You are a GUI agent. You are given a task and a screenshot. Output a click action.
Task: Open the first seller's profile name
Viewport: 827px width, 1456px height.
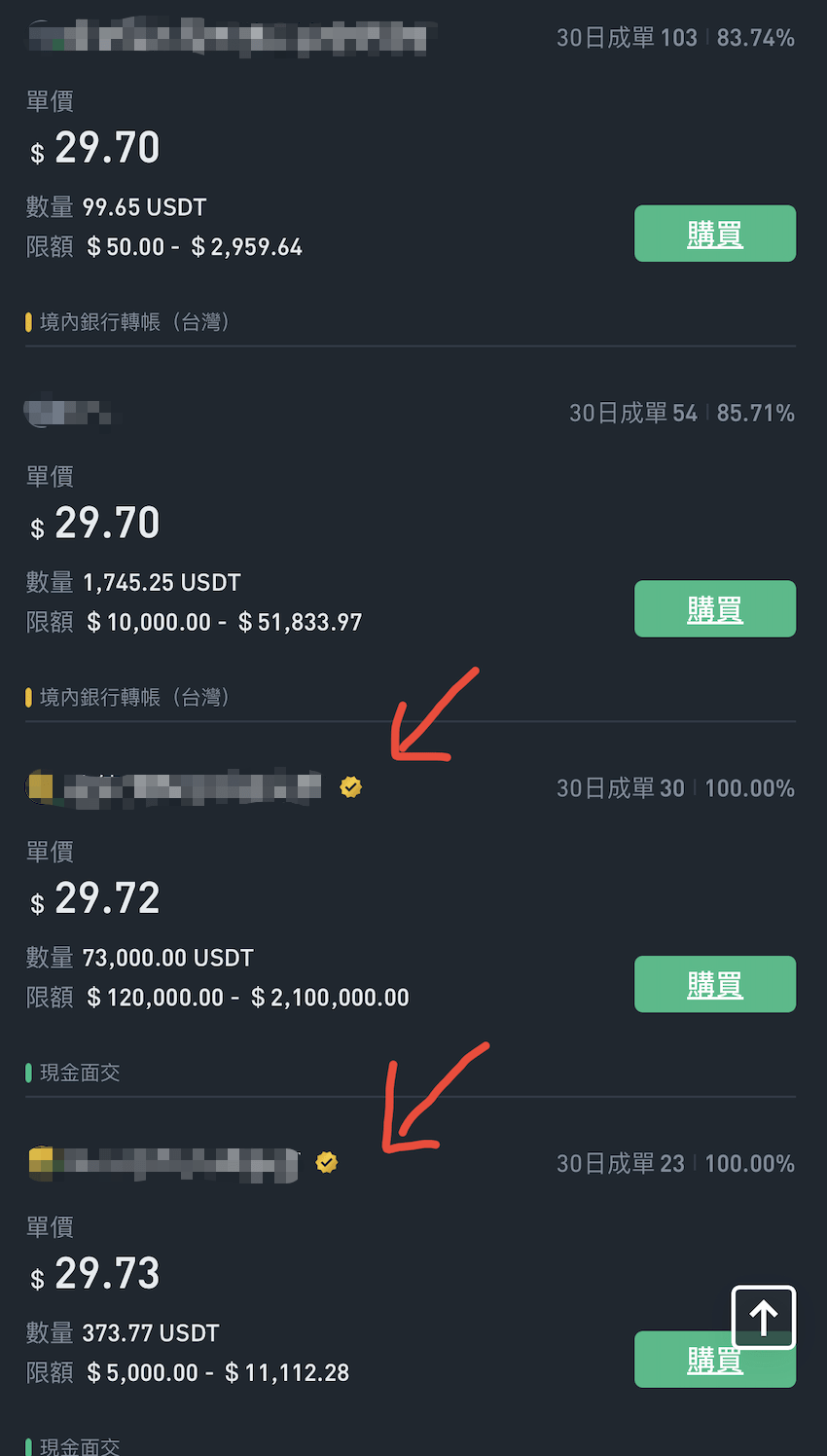click(146, 37)
